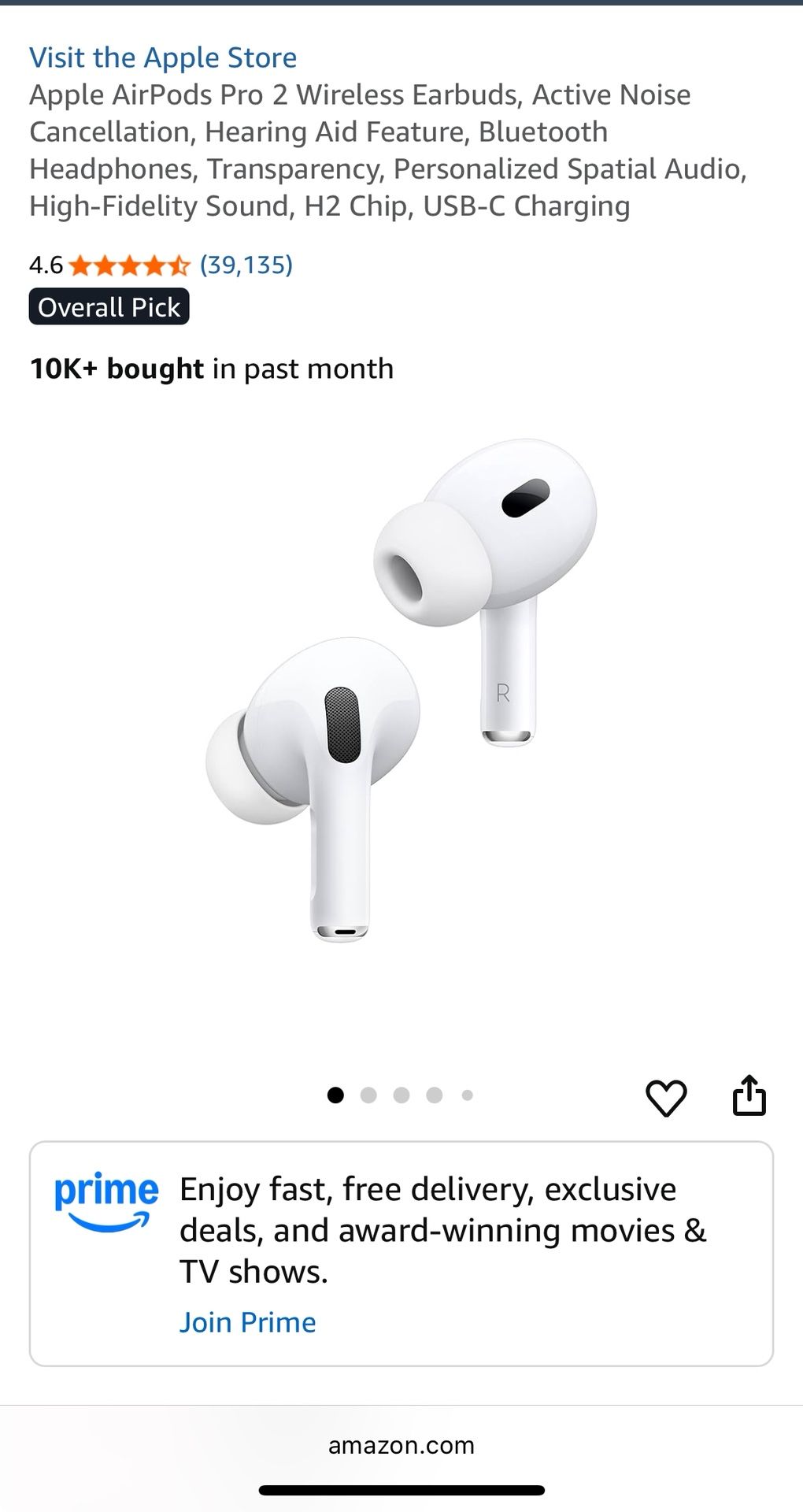
Task: Open the AirPods Pro product image
Action: coord(401,689)
